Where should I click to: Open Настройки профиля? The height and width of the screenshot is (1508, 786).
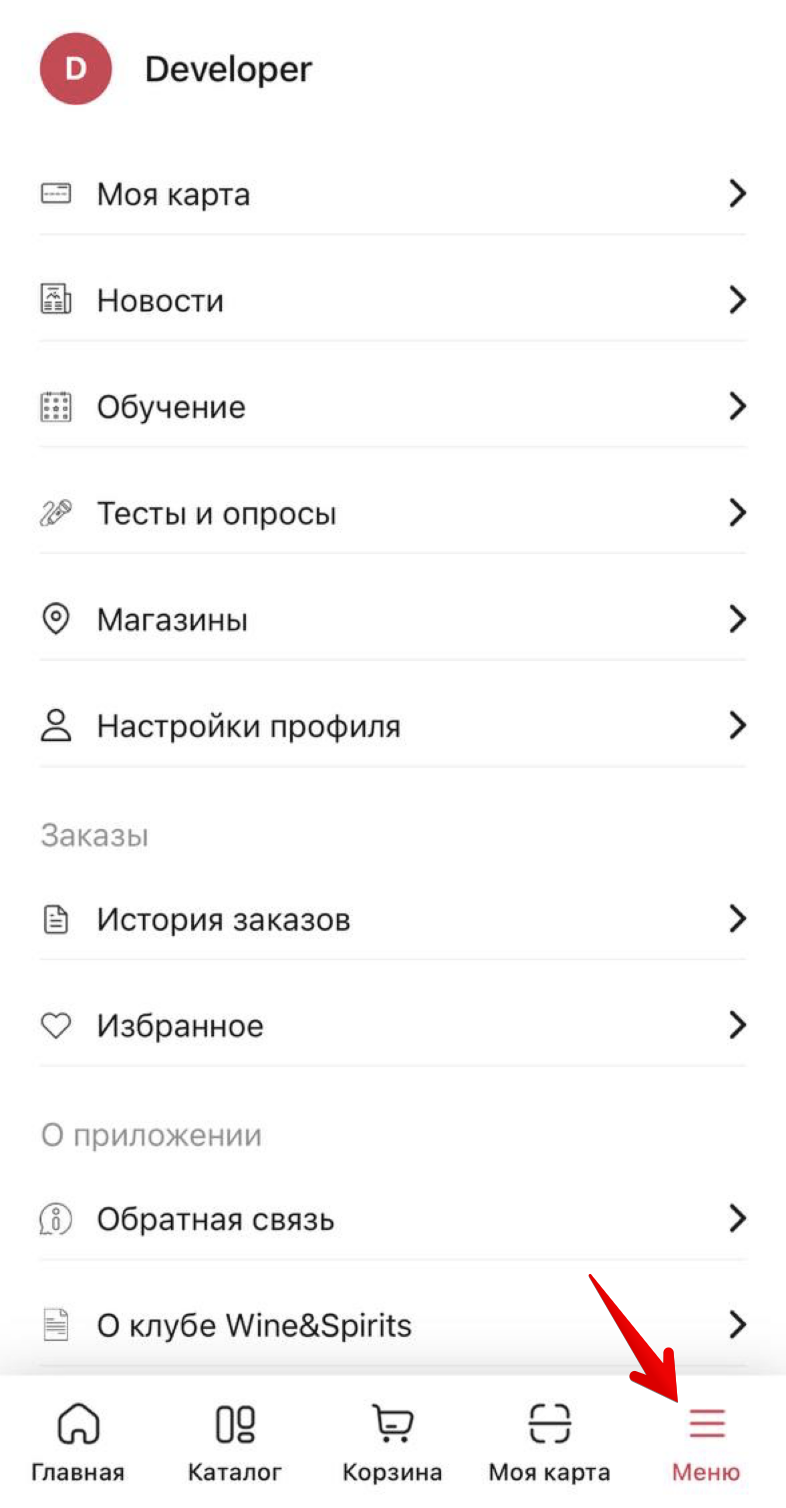(392, 726)
